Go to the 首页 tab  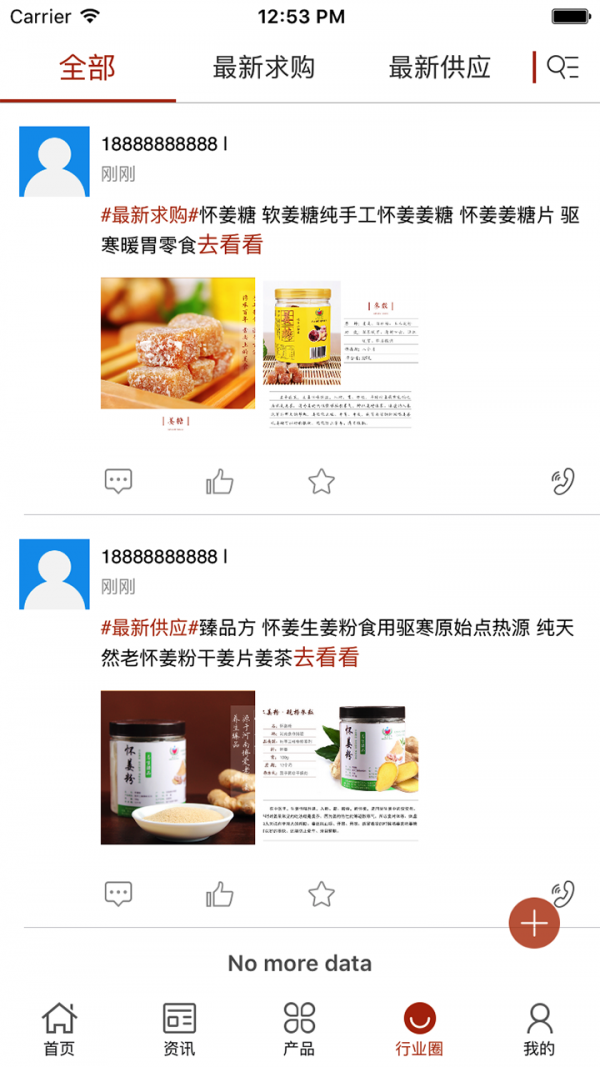click(59, 1029)
